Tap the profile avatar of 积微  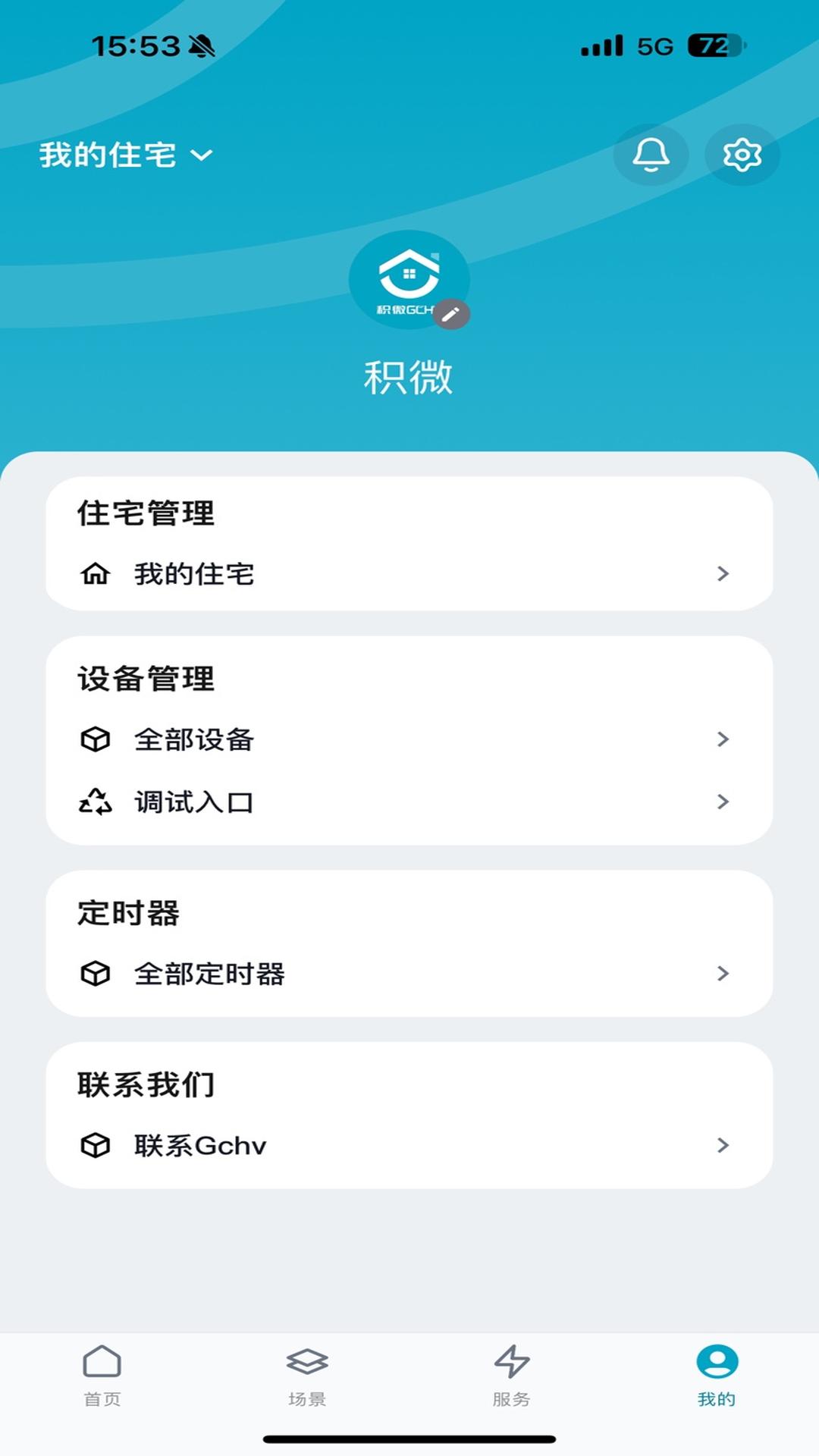(x=409, y=279)
